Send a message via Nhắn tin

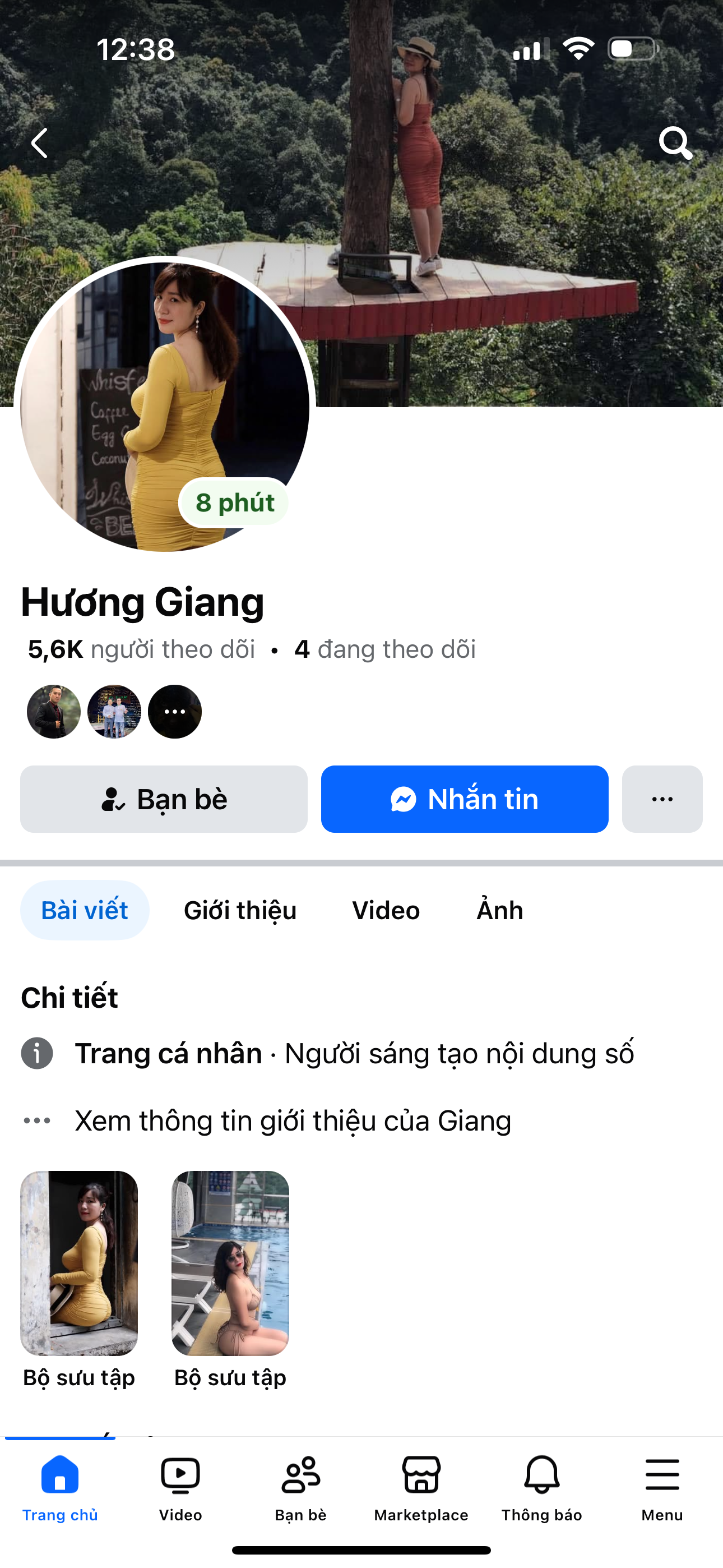(x=465, y=799)
